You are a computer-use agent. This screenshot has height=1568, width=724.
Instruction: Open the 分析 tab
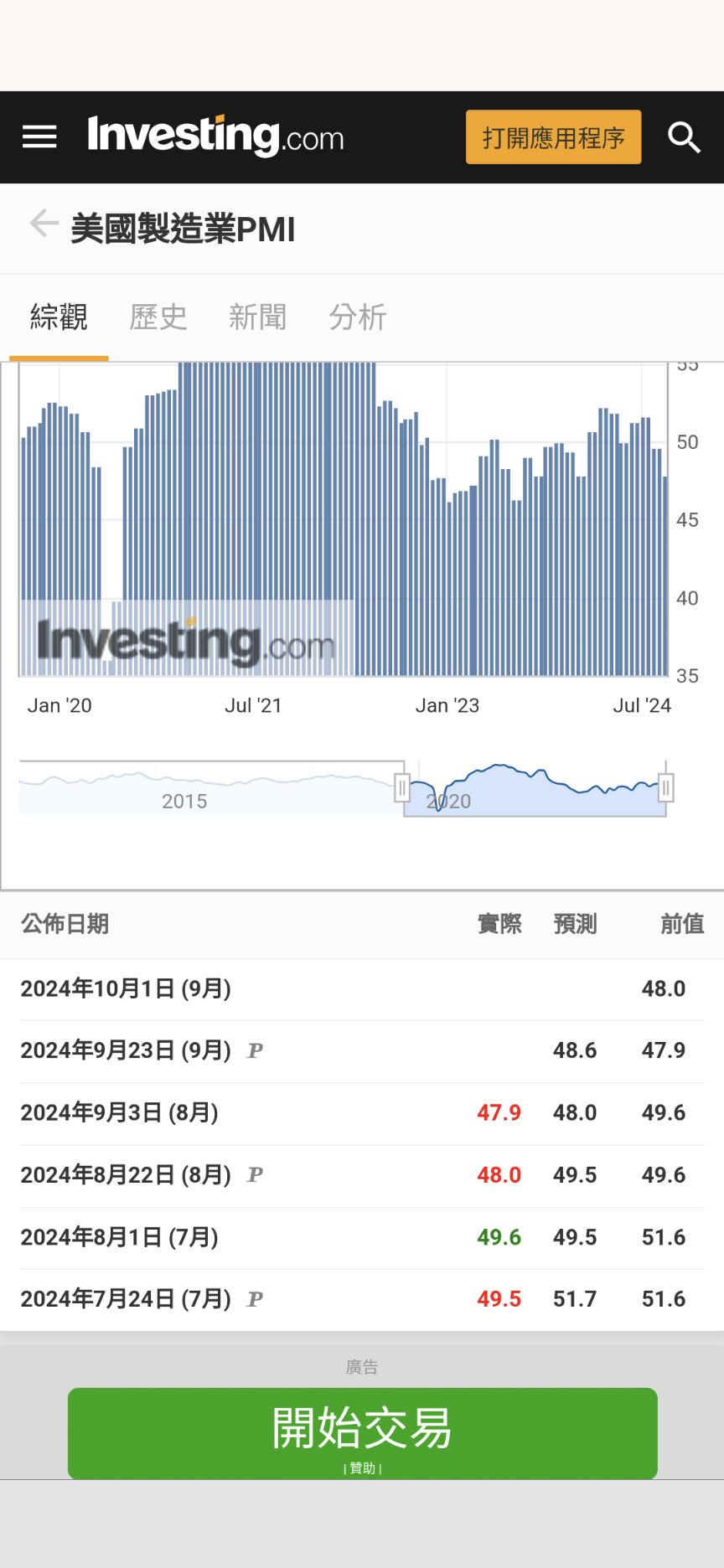tap(358, 317)
